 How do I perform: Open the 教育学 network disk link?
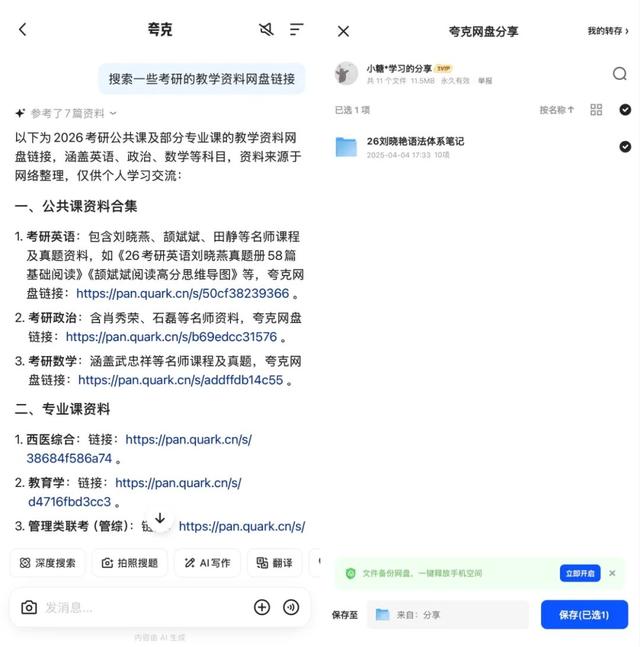[x=134, y=492]
